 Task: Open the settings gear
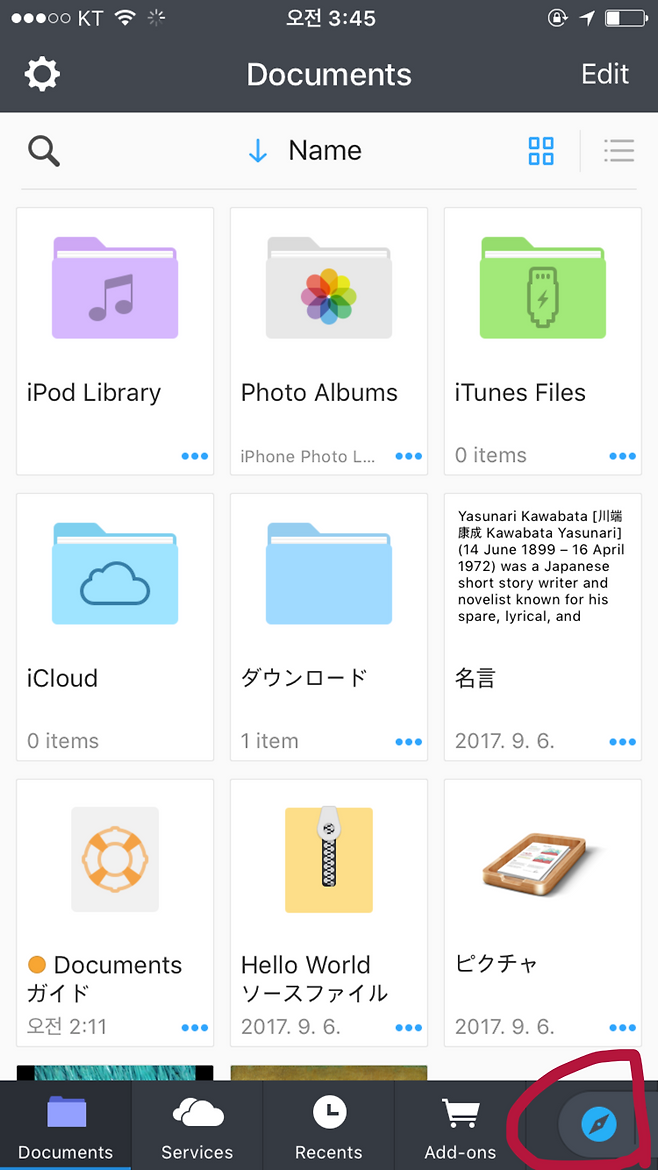[42, 74]
